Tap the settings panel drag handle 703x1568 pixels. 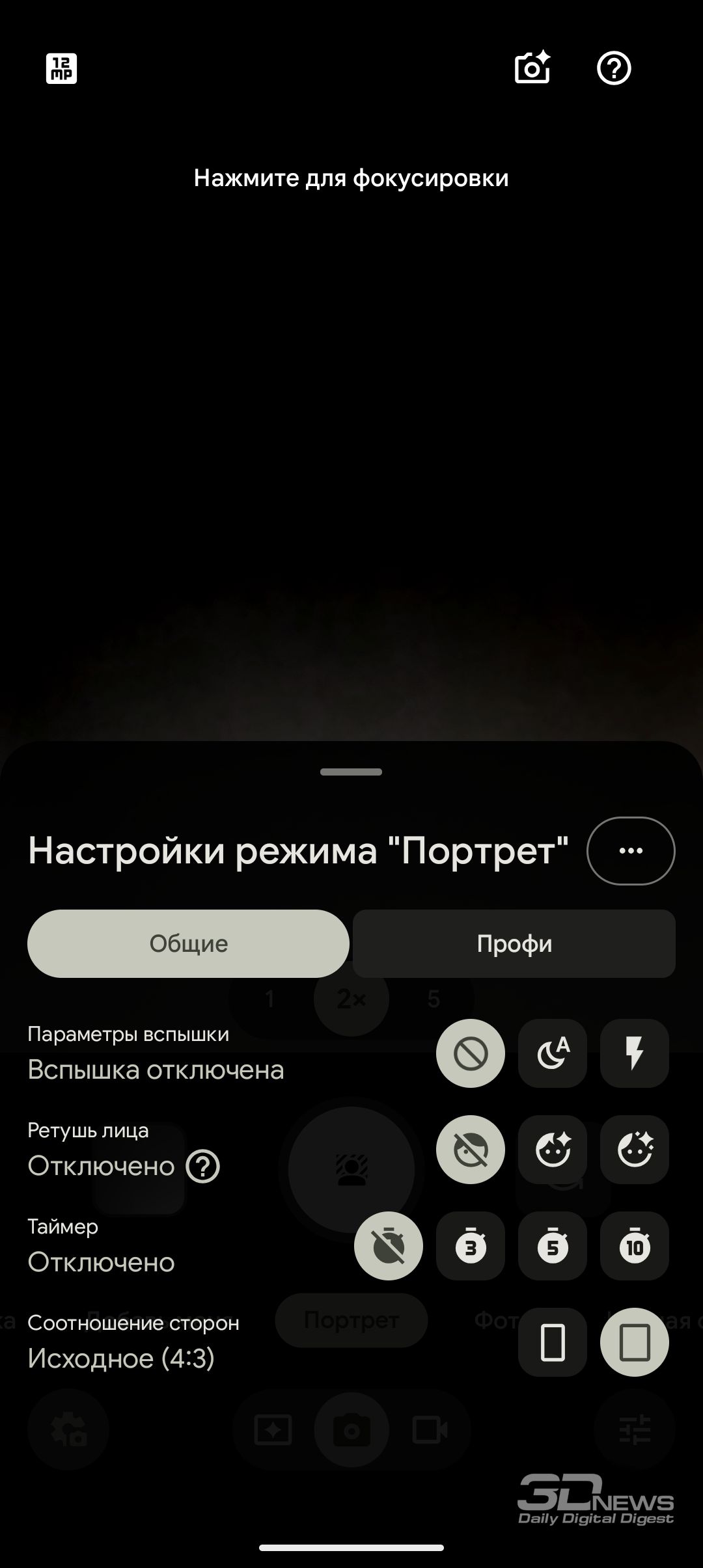(351, 772)
